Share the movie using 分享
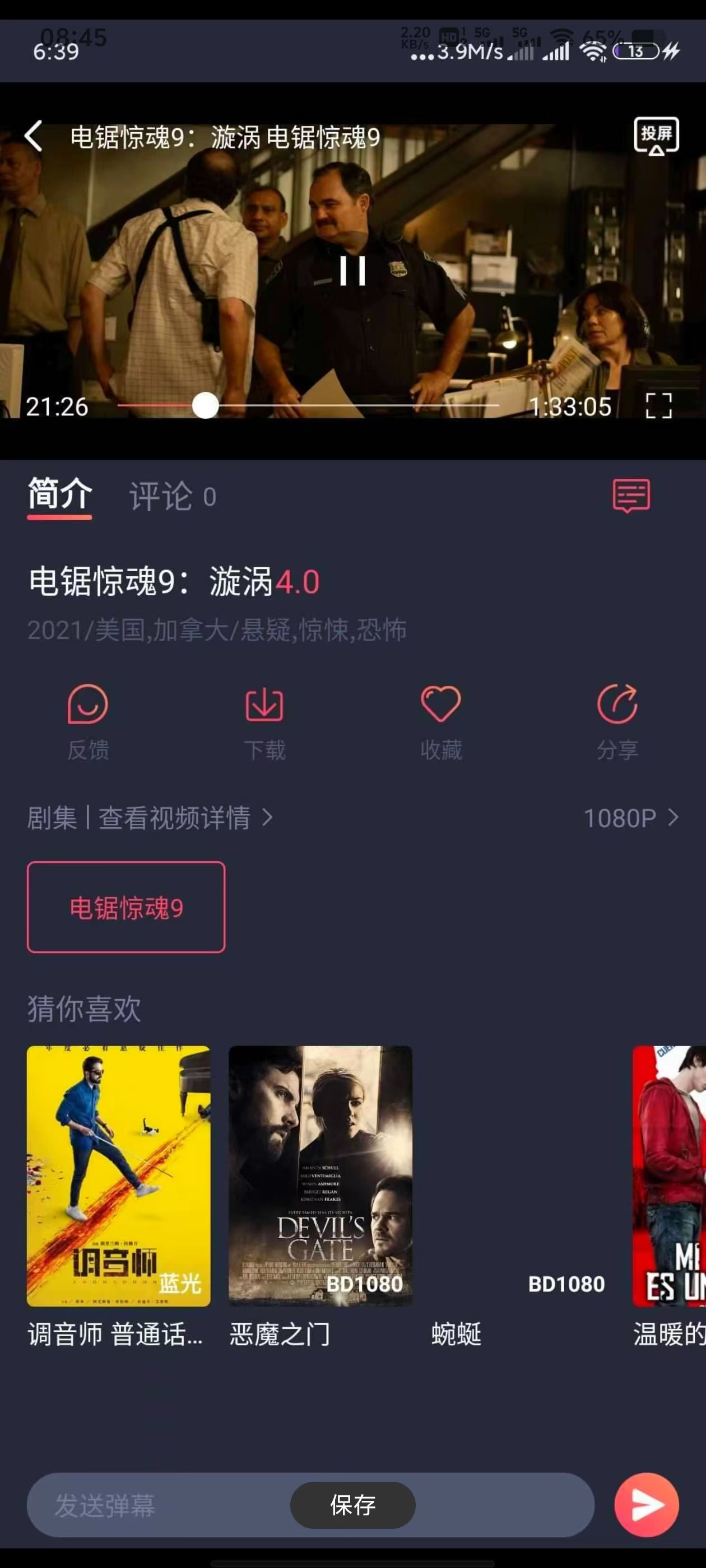Viewport: 706px width, 1568px height. (x=617, y=722)
